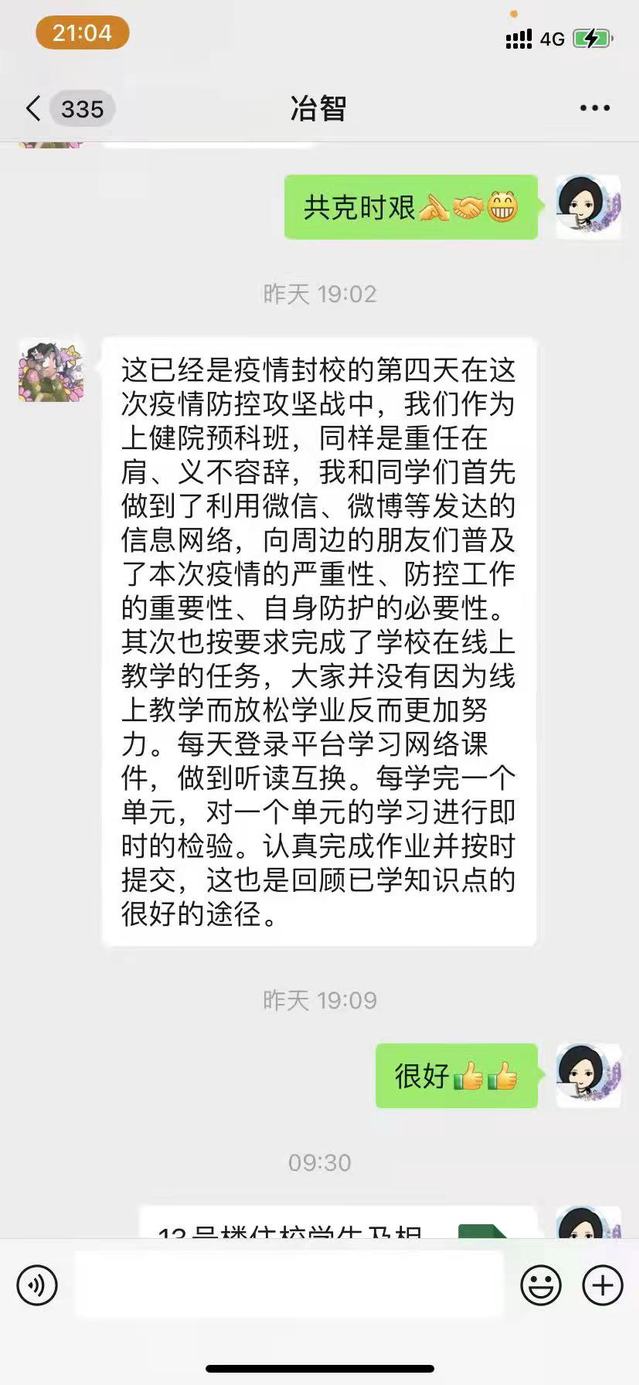Open my avatar beside '共克时艰' message
Image resolution: width=639 pixels, height=1385 pixels.
[x=588, y=207]
